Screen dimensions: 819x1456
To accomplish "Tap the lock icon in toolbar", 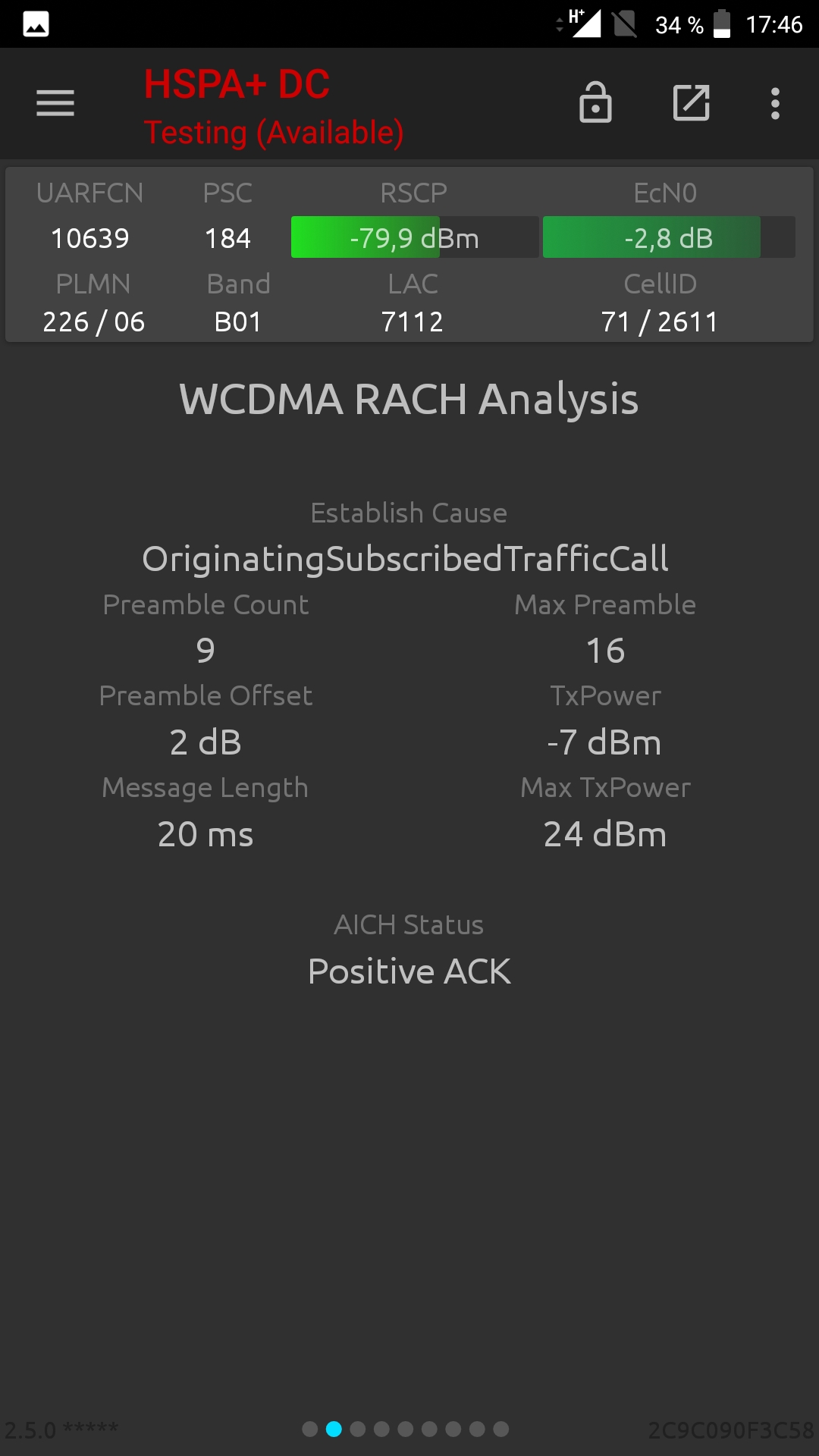I will point(595,102).
